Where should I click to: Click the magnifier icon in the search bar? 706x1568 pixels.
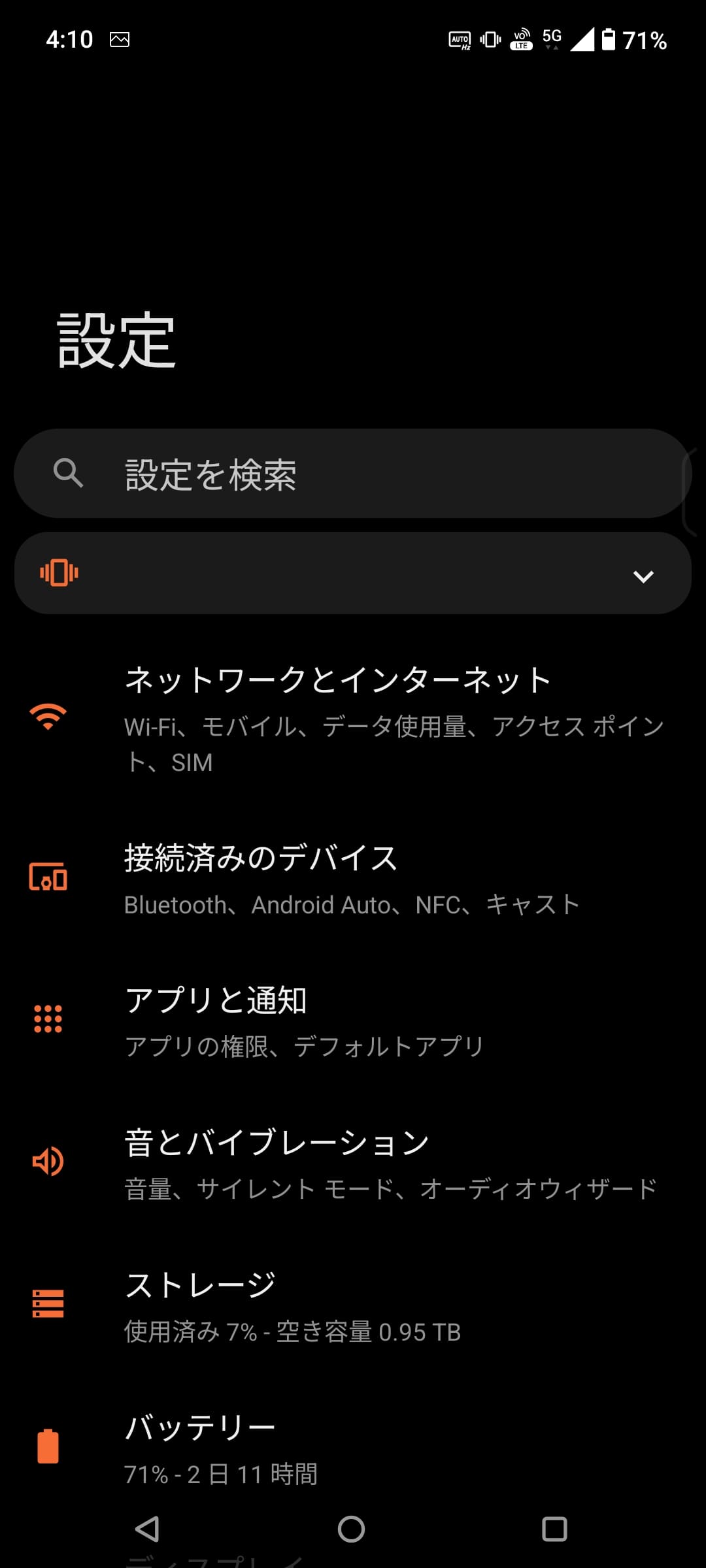69,475
